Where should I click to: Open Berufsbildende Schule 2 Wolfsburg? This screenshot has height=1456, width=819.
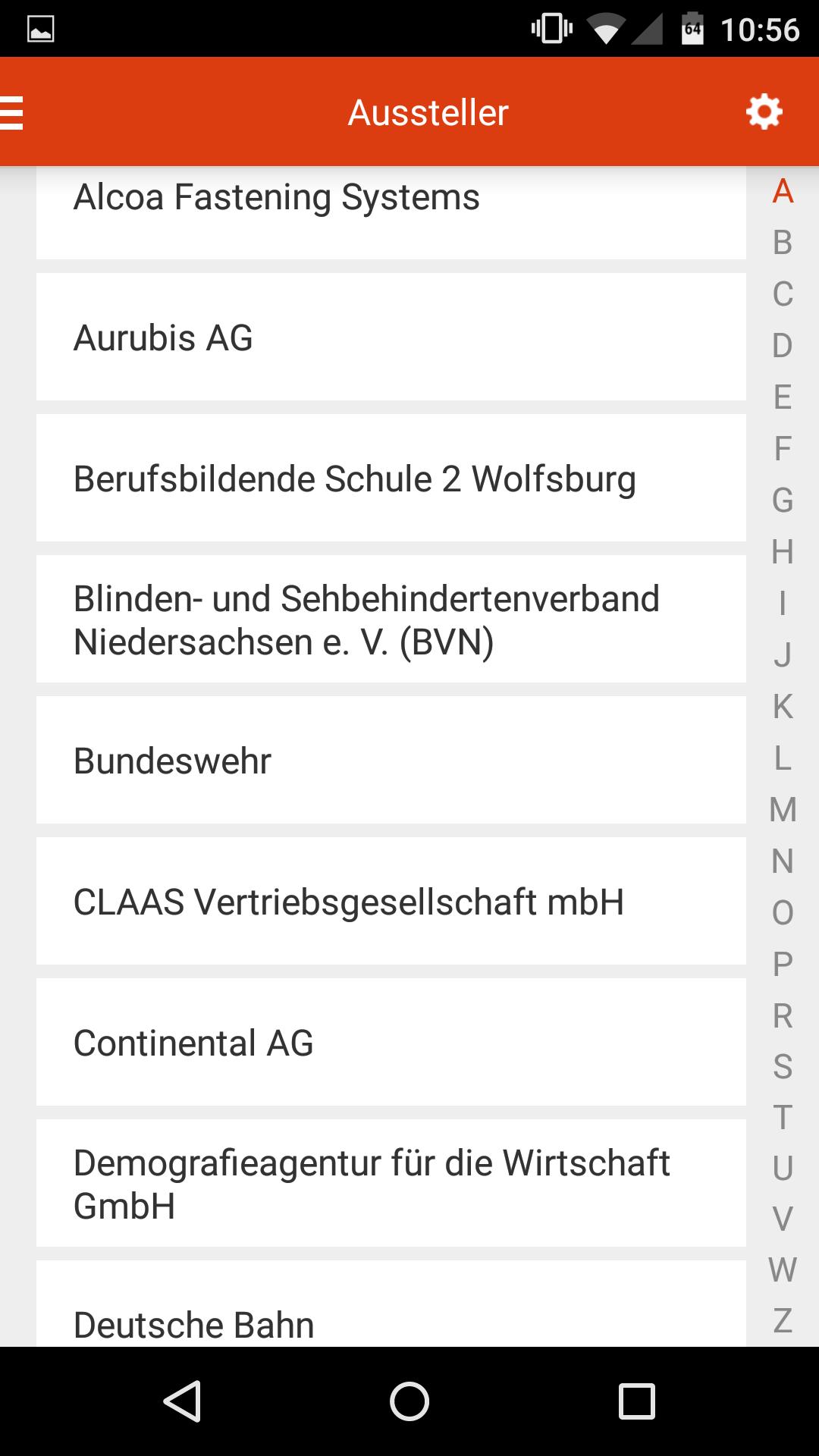pyautogui.click(x=391, y=478)
